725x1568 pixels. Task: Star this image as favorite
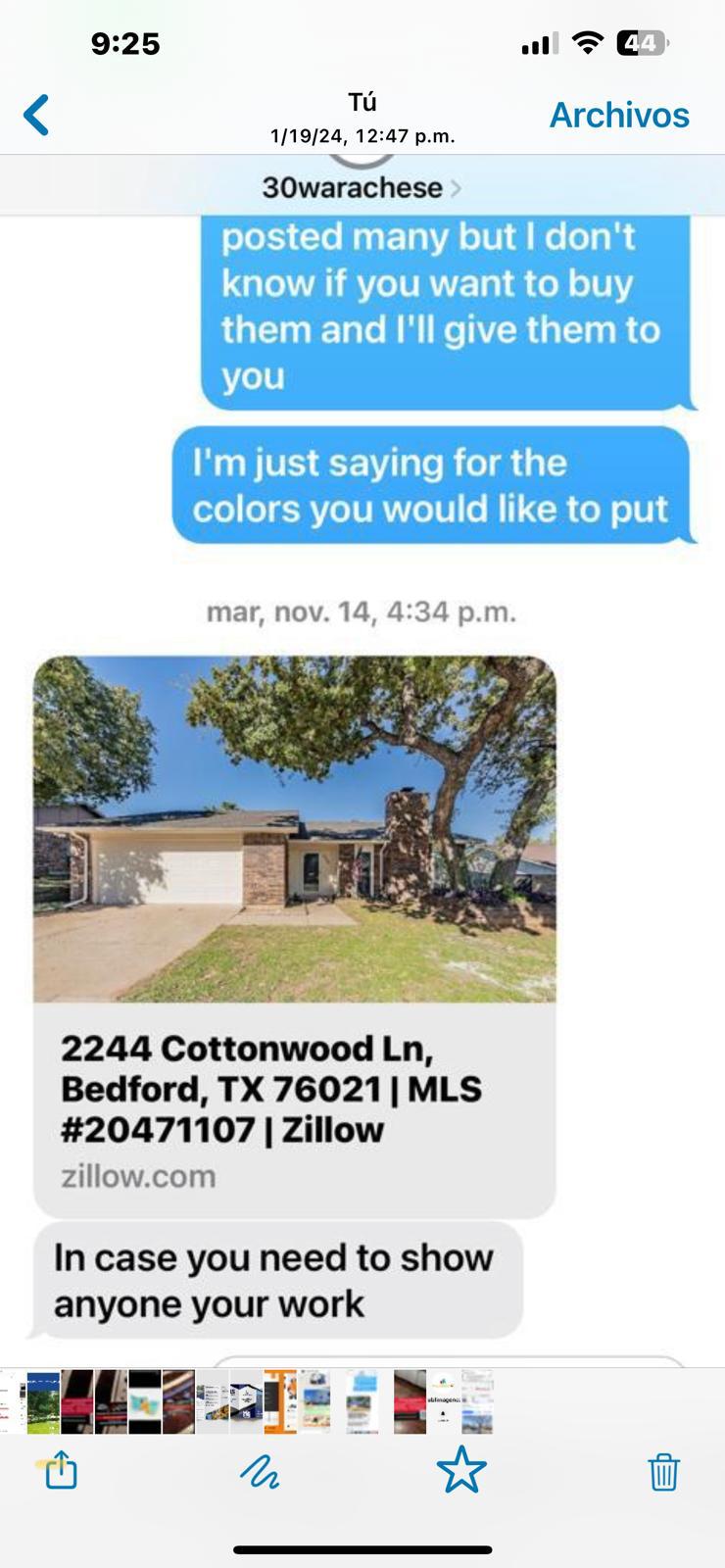(460, 1470)
